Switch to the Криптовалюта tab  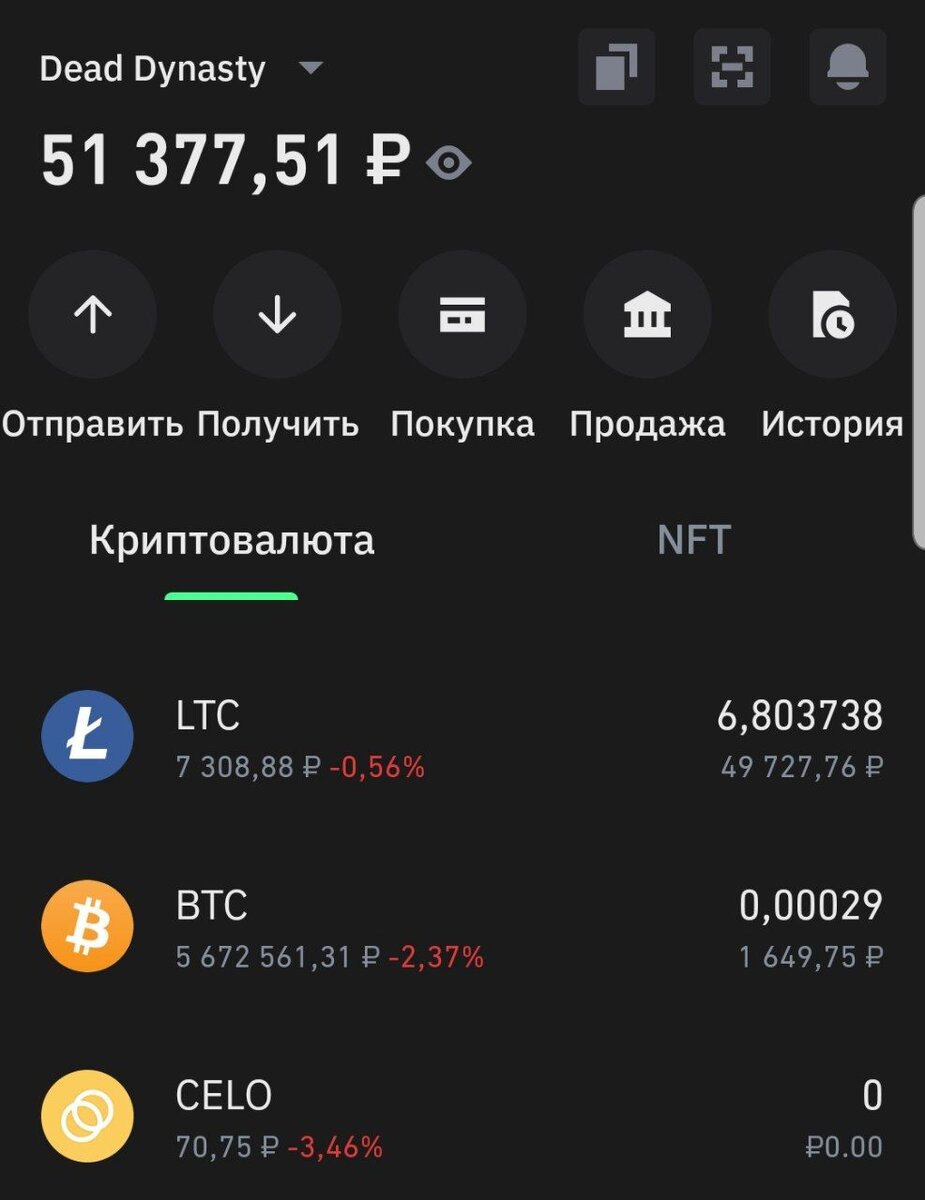pyautogui.click(x=231, y=541)
